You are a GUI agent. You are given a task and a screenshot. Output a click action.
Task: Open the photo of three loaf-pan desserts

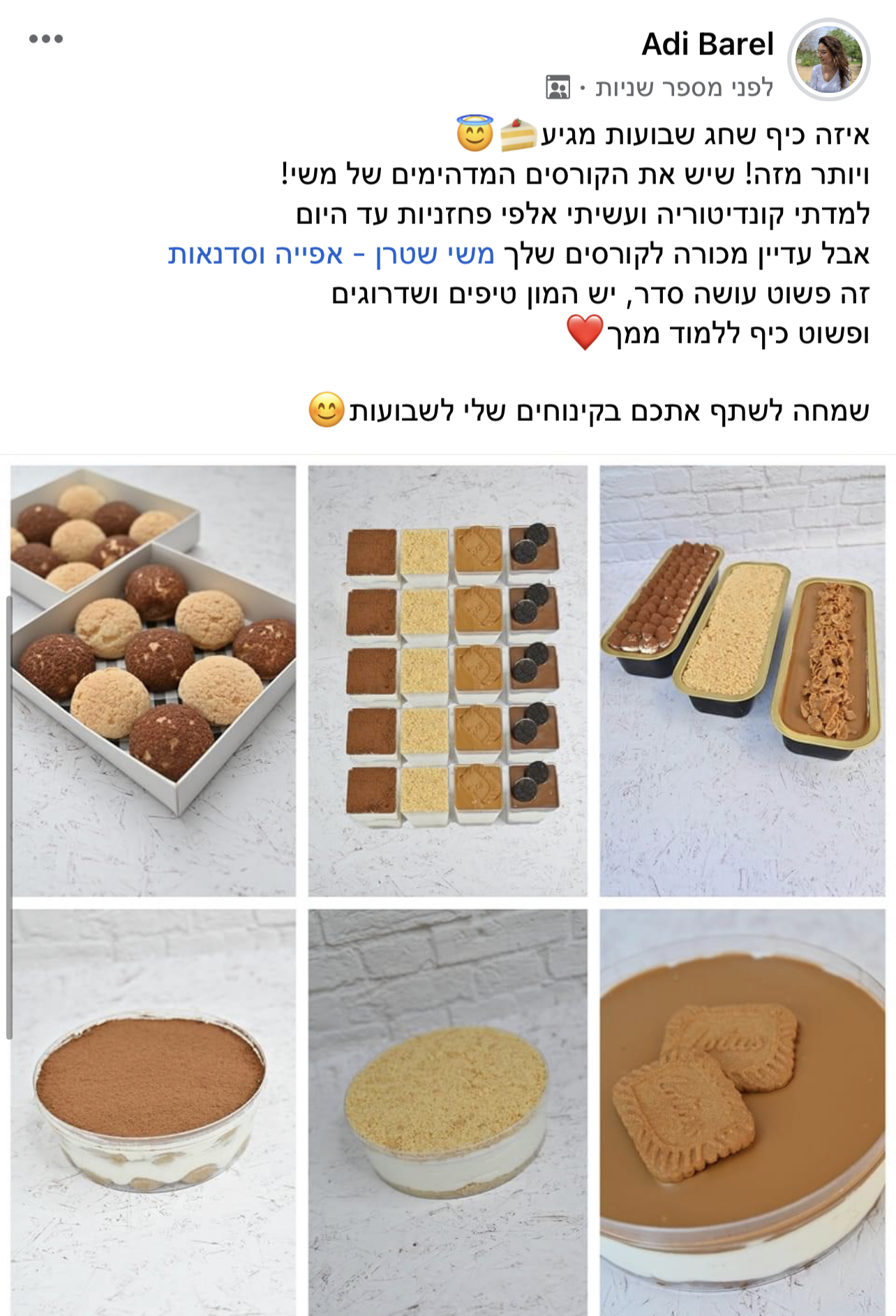pyautogui.click(x=742, y=681)
